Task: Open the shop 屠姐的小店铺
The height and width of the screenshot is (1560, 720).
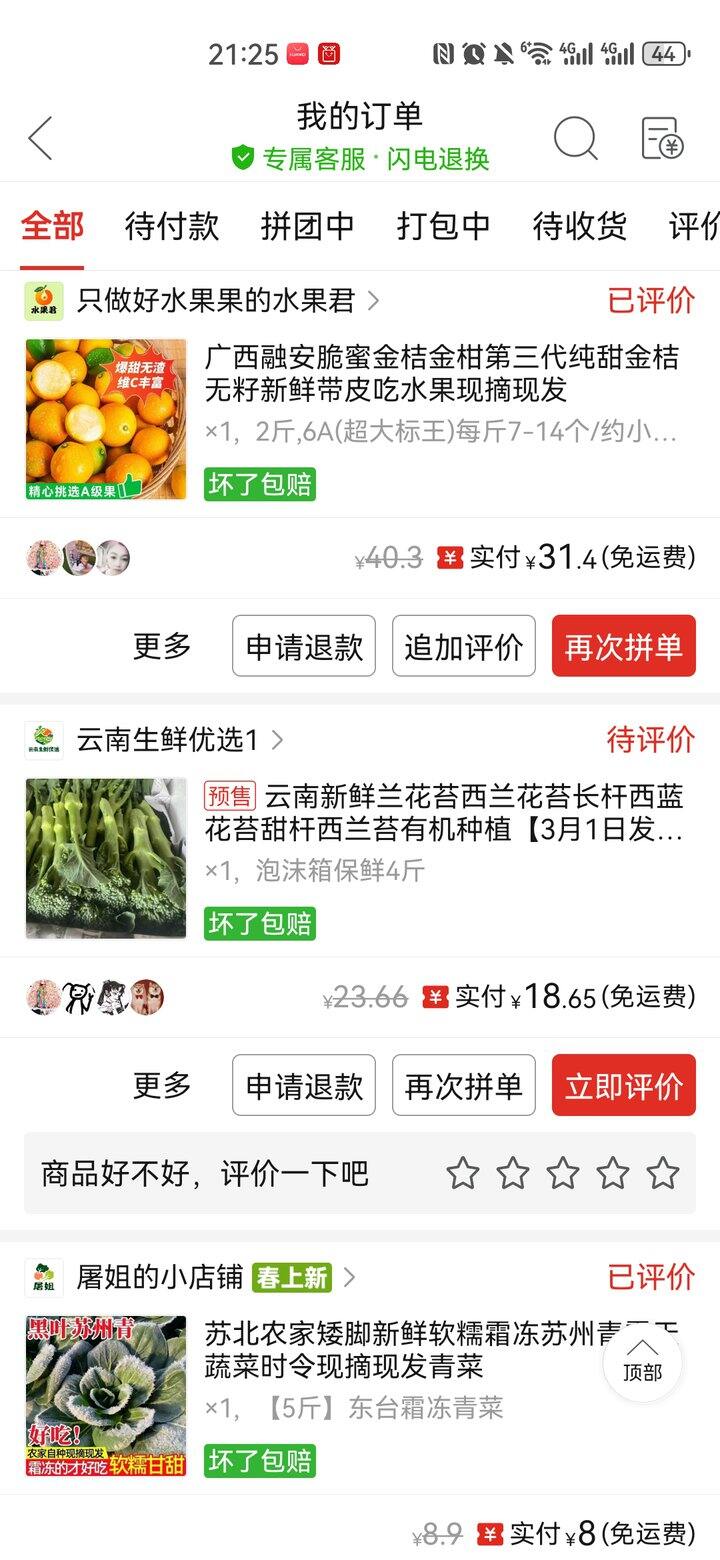Action: 160,1277
